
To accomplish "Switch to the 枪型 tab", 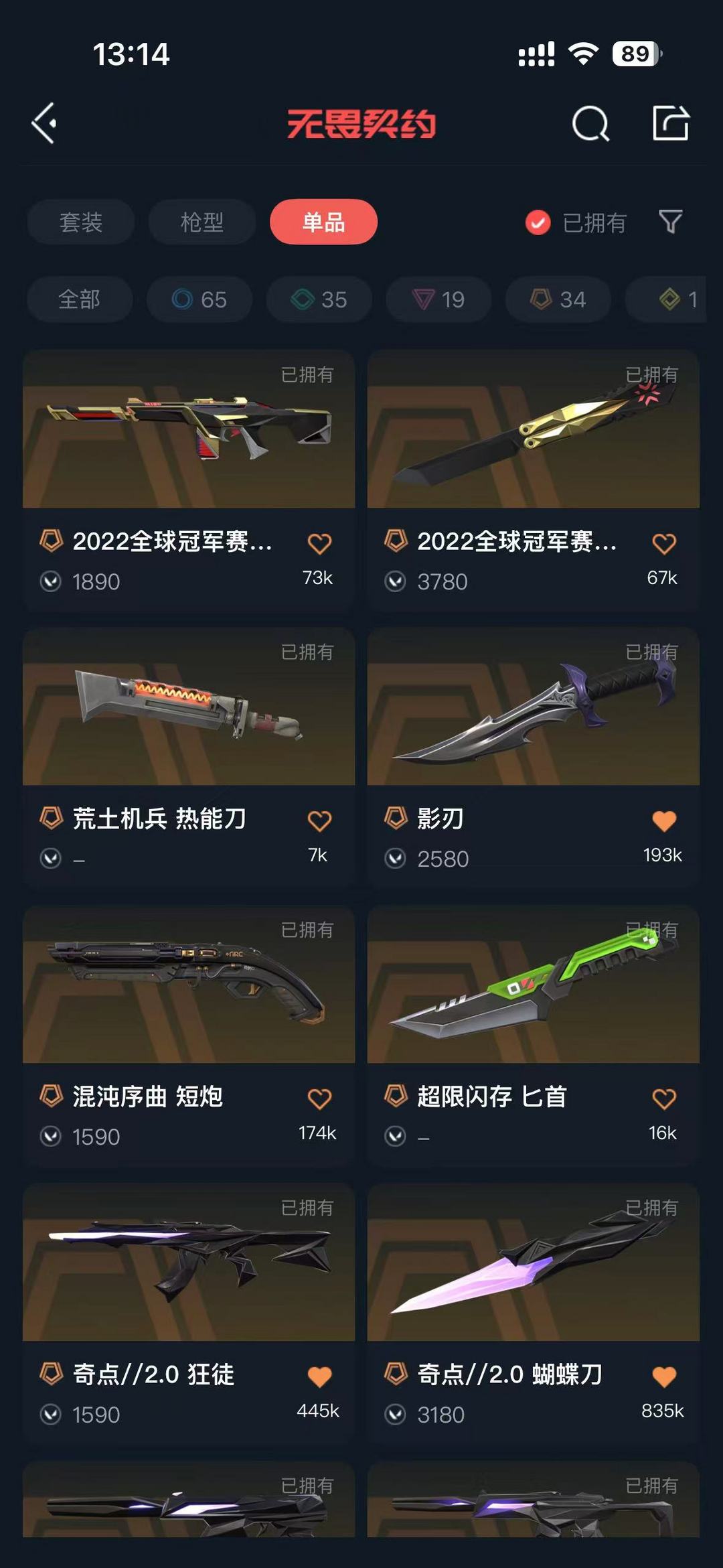I will (x=202, y=222).
